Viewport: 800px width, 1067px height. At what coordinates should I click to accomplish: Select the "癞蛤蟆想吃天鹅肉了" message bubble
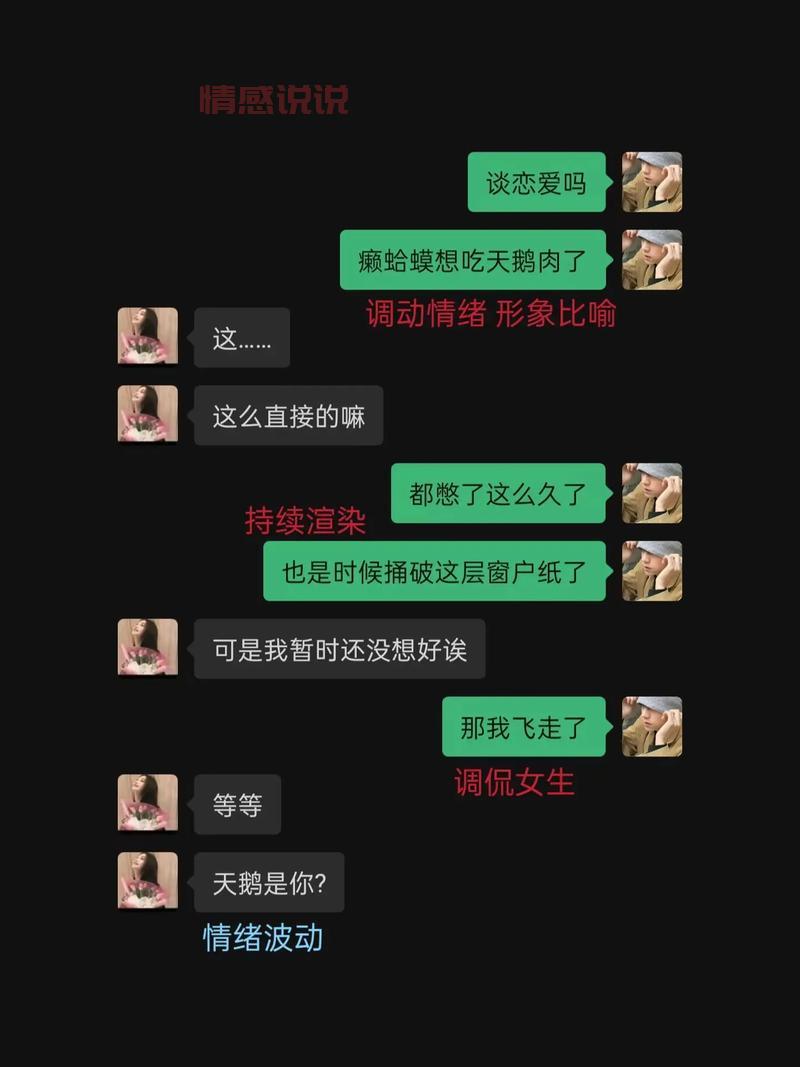coord(472,260)
